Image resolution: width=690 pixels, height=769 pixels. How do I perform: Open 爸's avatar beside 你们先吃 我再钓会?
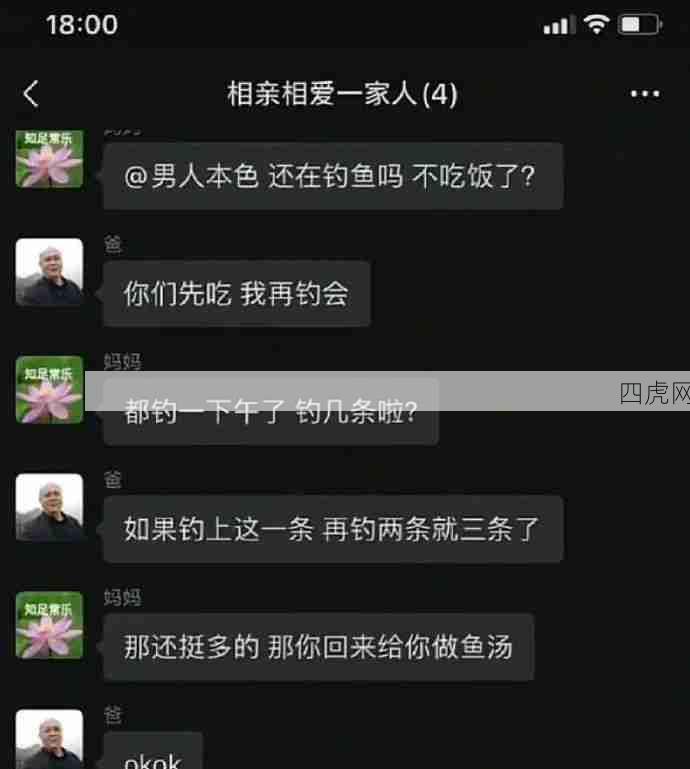point(49,272)
